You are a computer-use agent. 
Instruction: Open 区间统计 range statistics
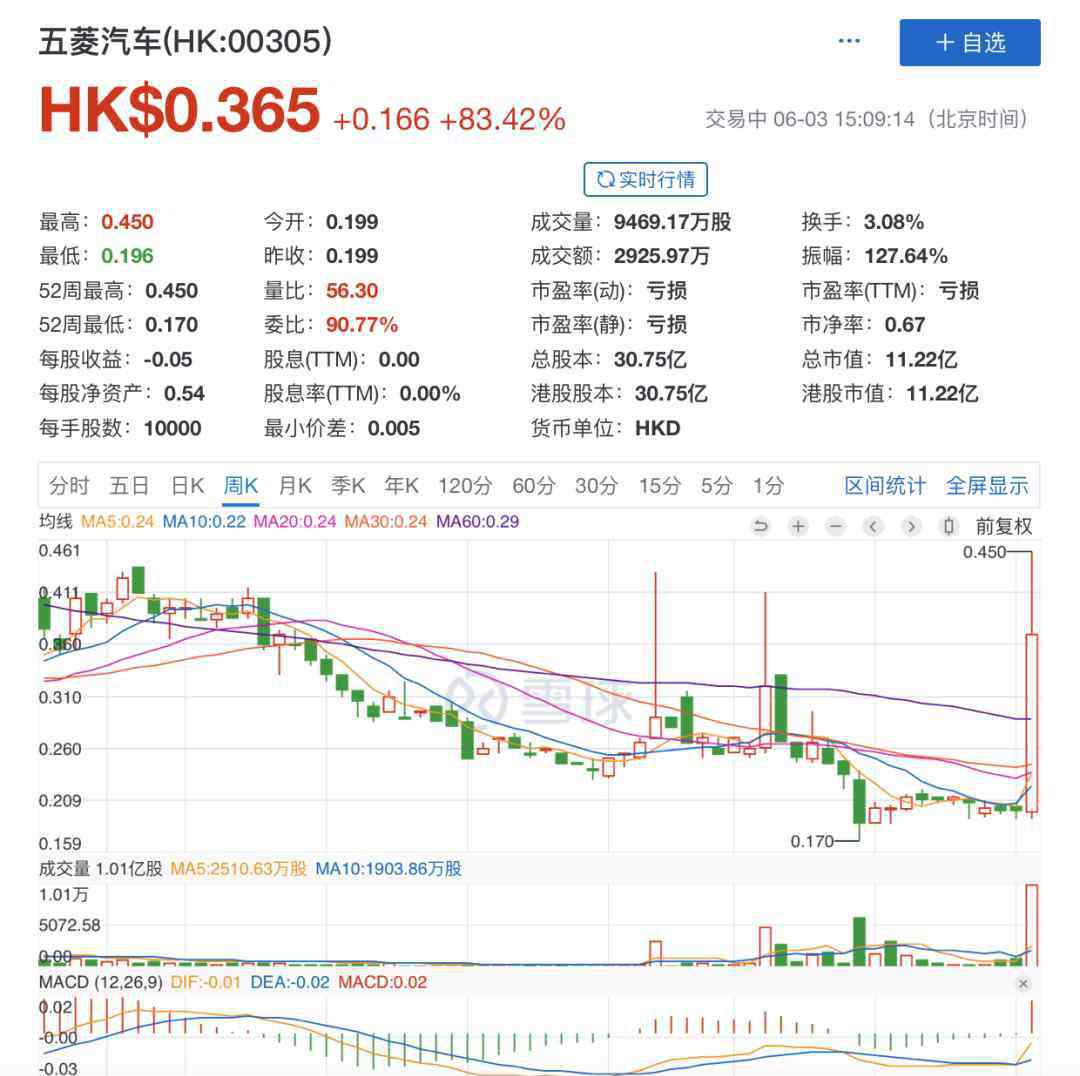pyautogui.click(x=885, y=486)
